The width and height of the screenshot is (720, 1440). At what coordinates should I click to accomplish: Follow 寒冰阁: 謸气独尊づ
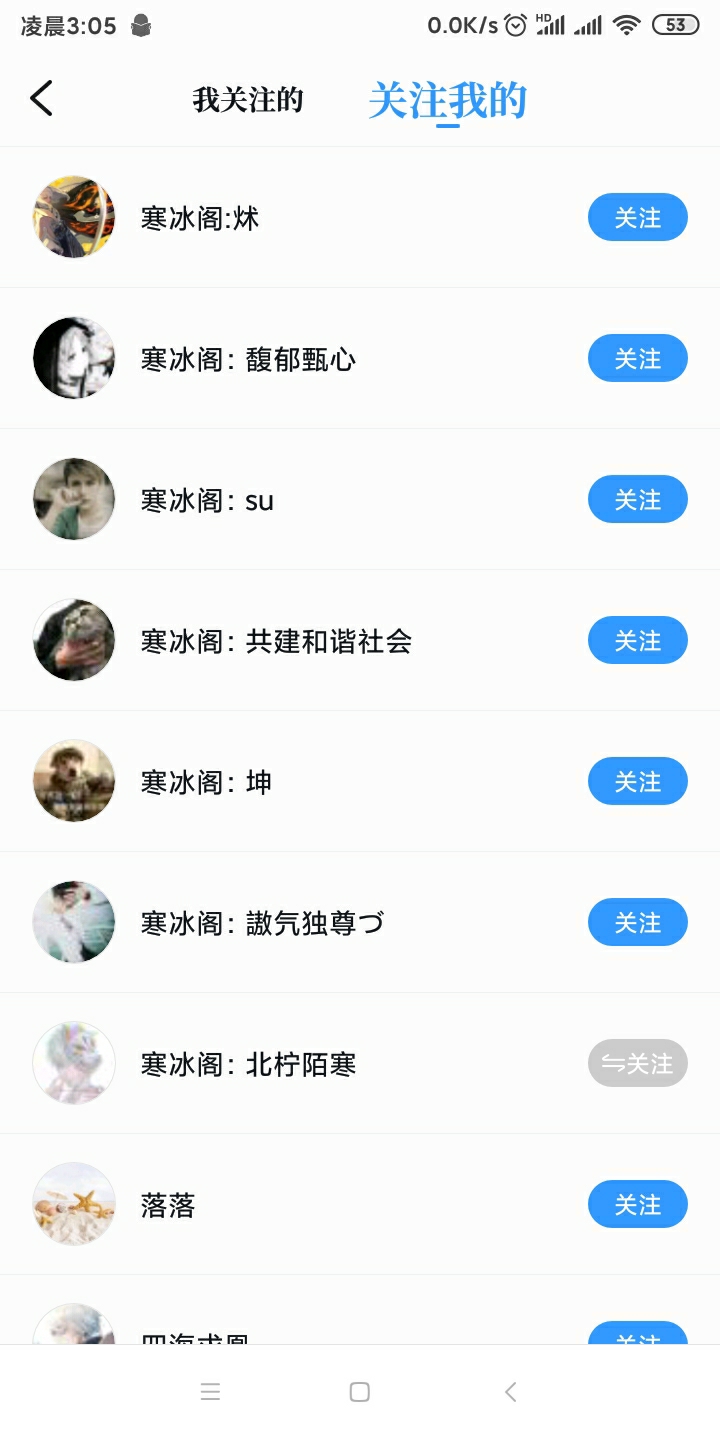pos(637,922)
